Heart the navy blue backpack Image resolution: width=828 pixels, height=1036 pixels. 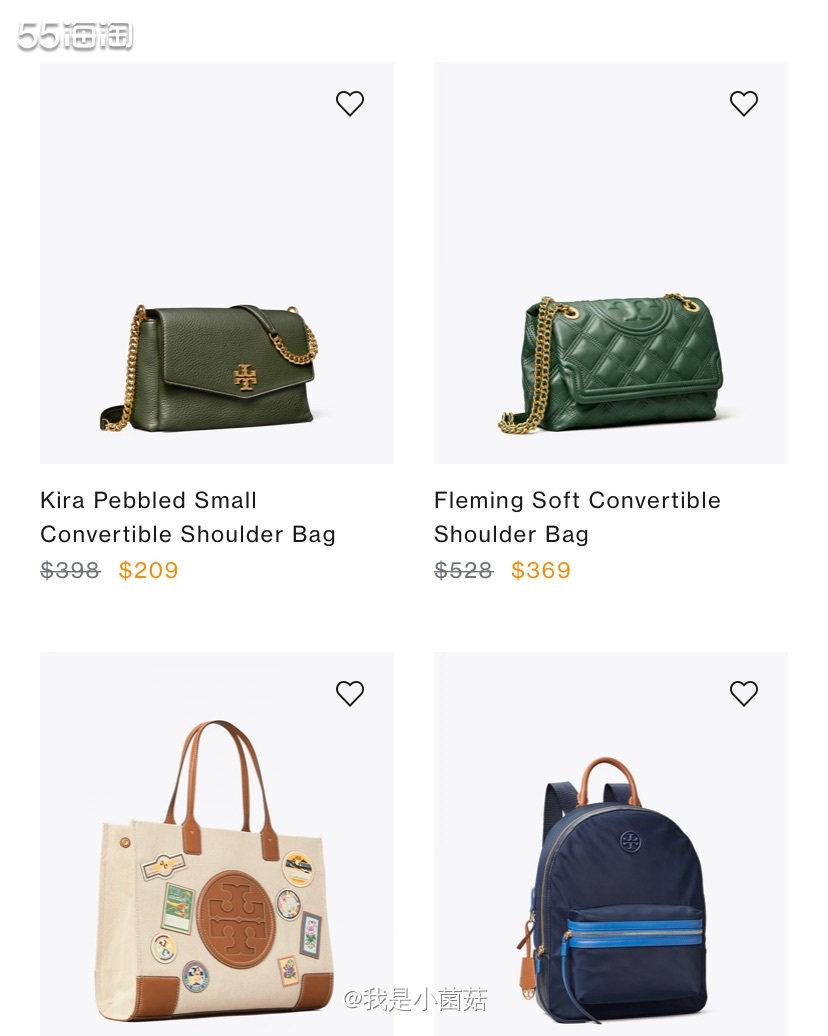[x=743, y=693]
